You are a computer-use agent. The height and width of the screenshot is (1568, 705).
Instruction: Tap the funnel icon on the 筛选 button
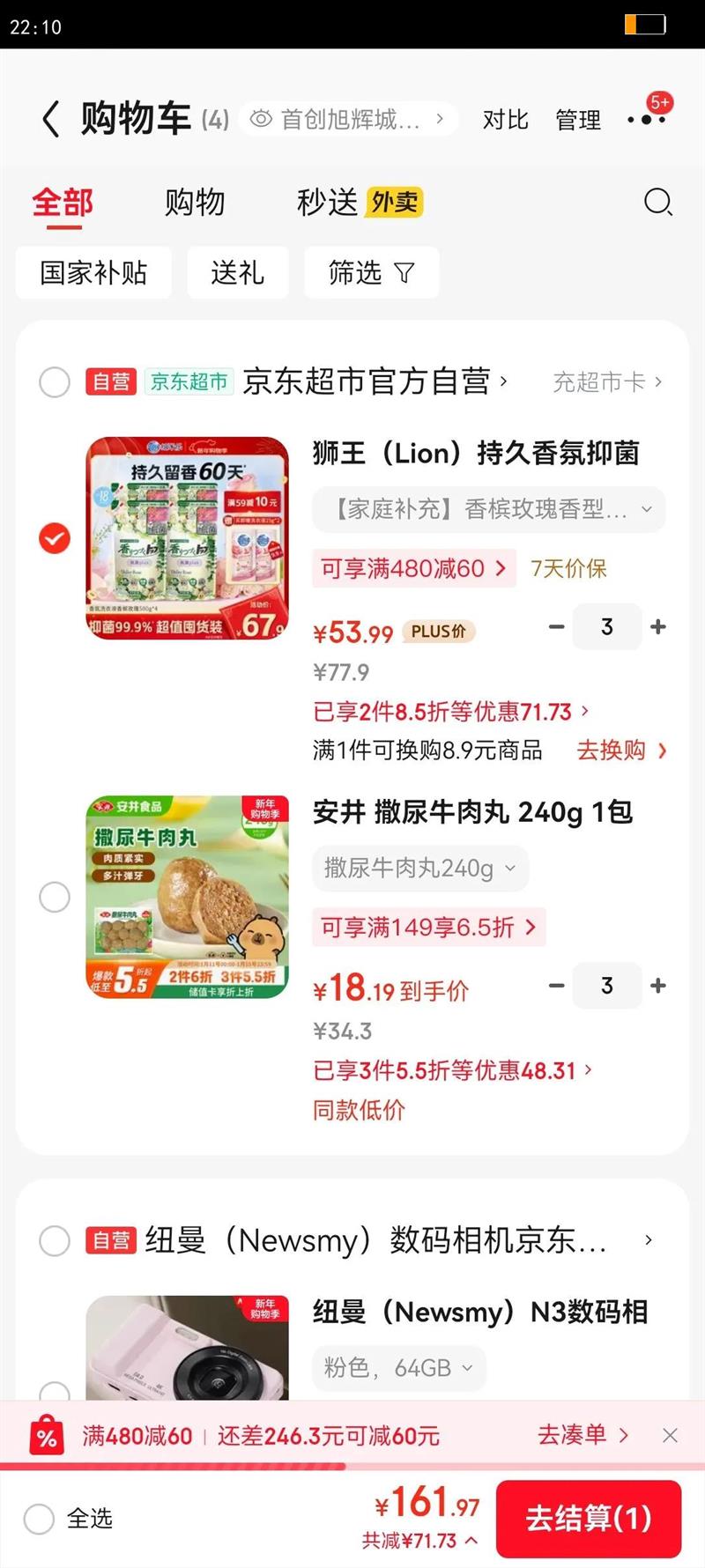404,272
